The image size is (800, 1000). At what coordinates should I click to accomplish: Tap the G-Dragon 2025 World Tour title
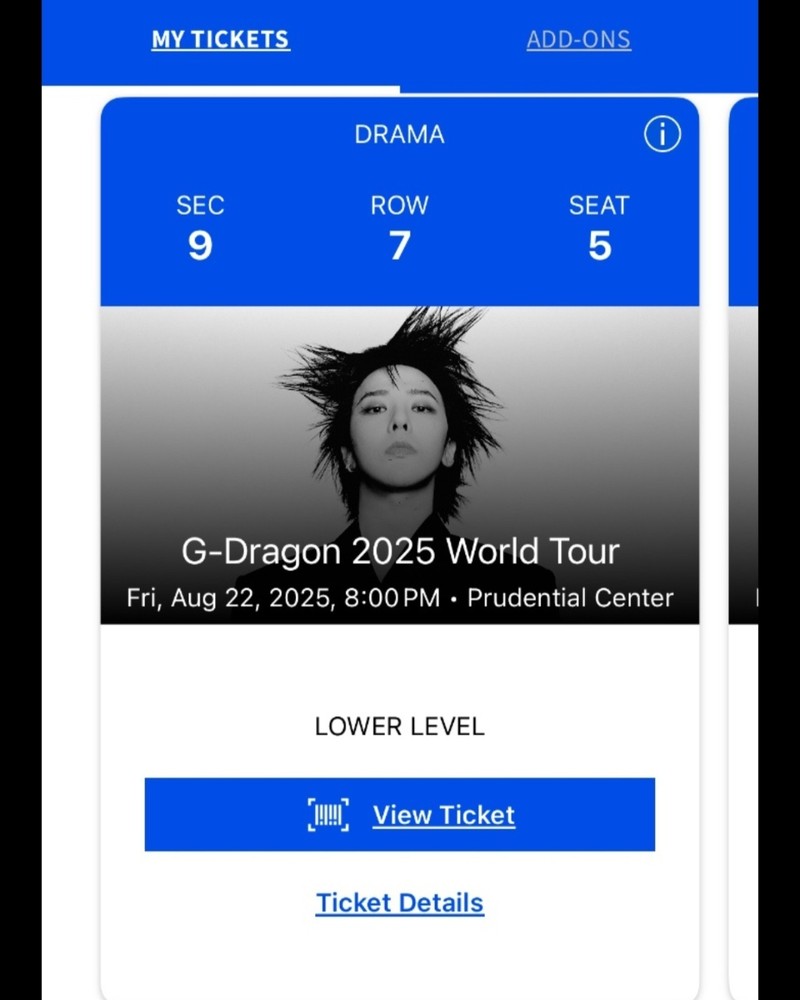399,551
